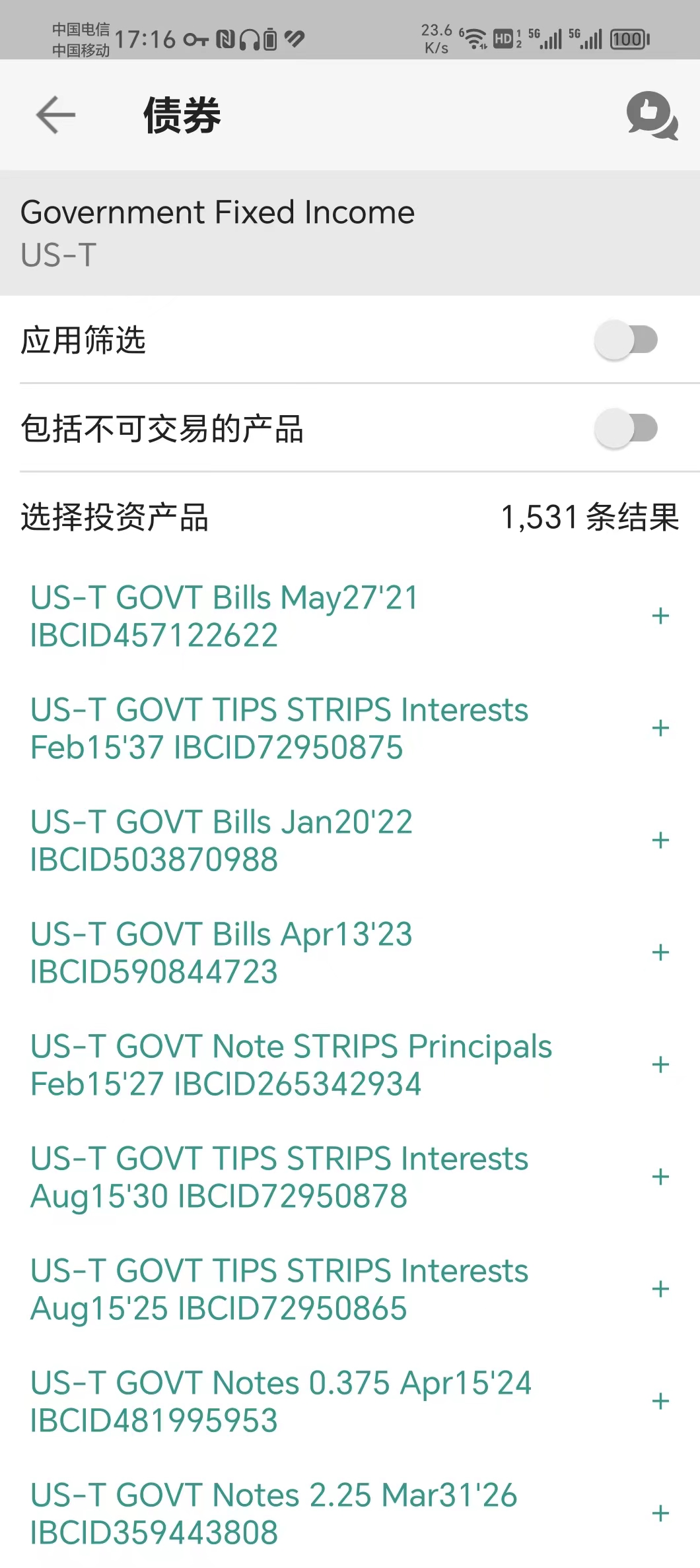Turn on 包括不可交易的产品 switch
700x1568 pixels.
[625, 428]
